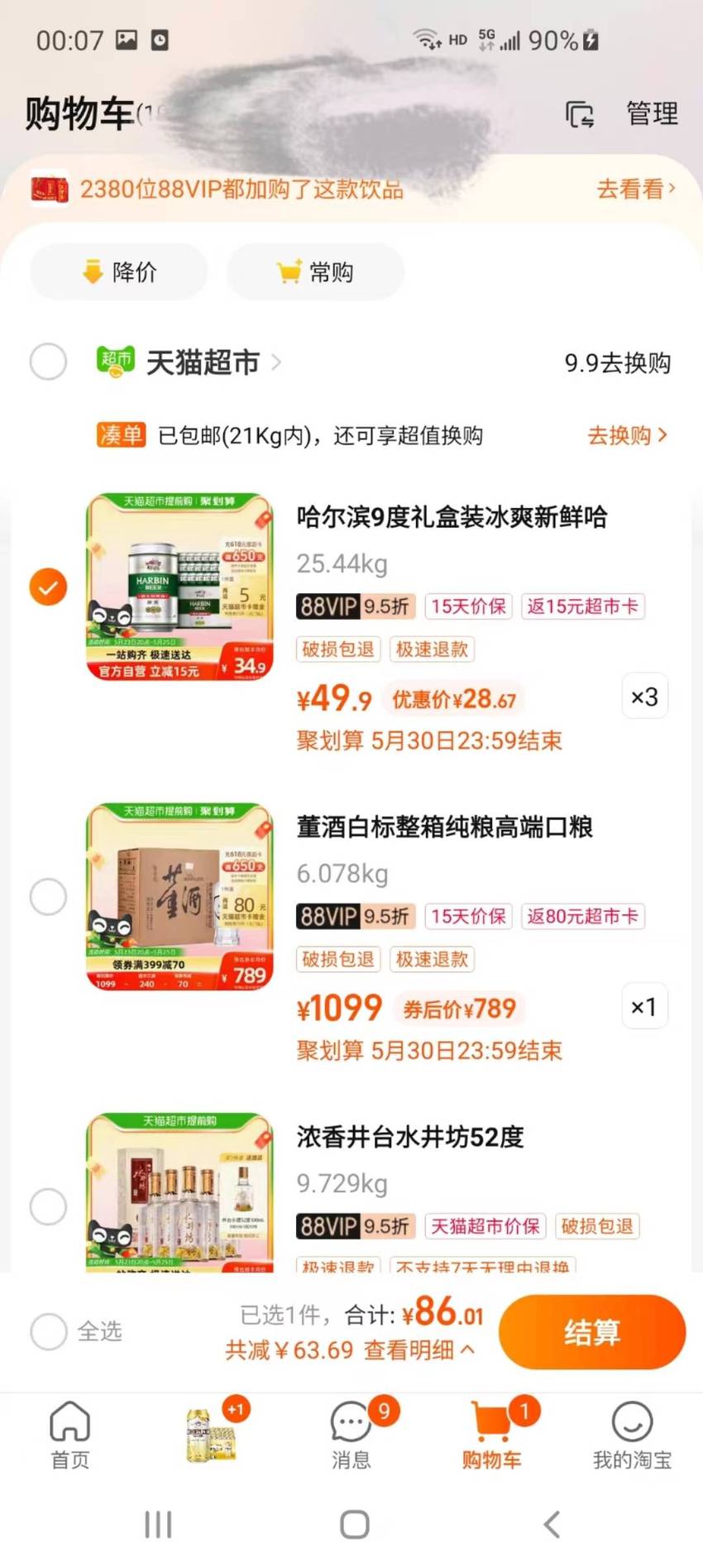Switch to the 消息 tab
The width and height of the screenshot is (703, 1568).
pos(351,1436)
